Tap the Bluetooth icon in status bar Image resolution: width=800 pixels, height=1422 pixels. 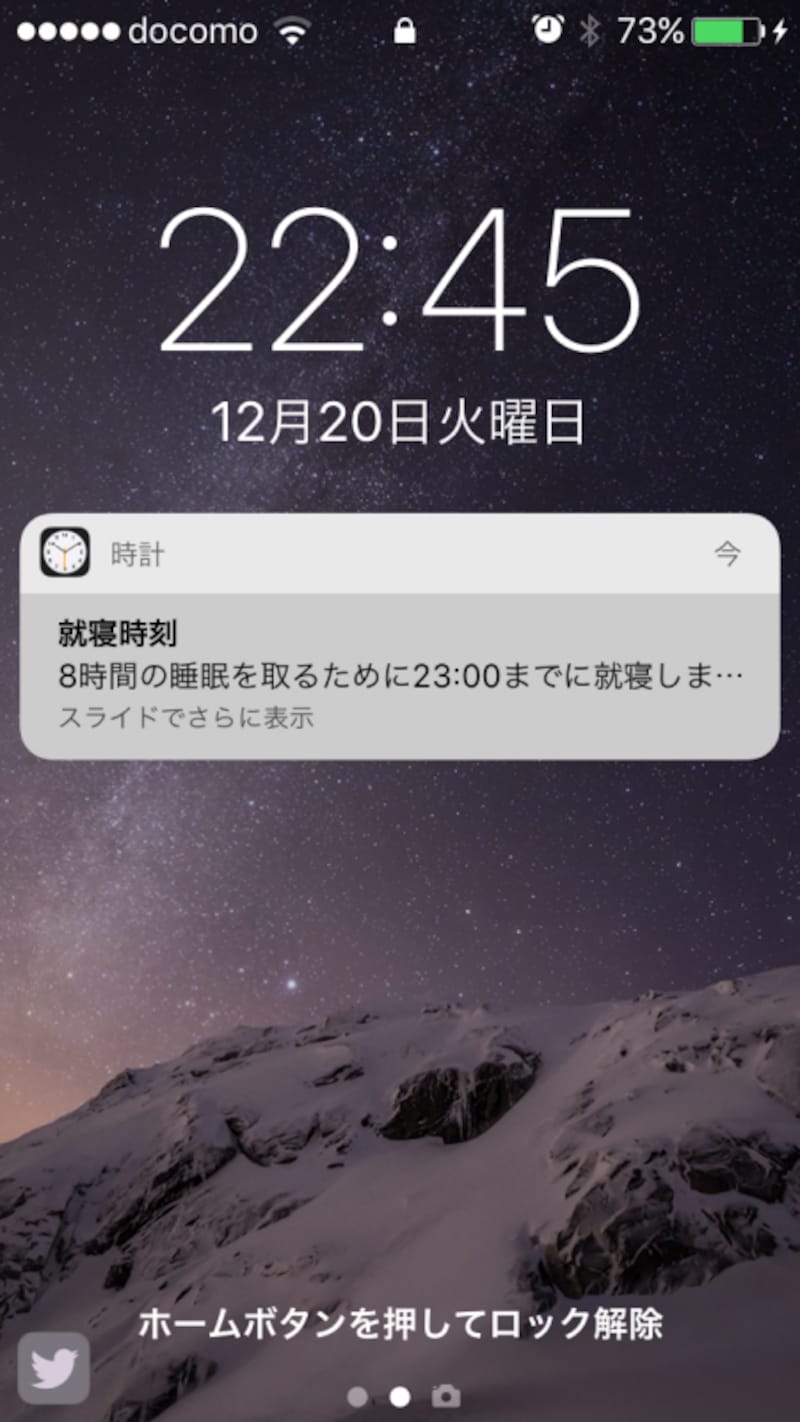588,31
